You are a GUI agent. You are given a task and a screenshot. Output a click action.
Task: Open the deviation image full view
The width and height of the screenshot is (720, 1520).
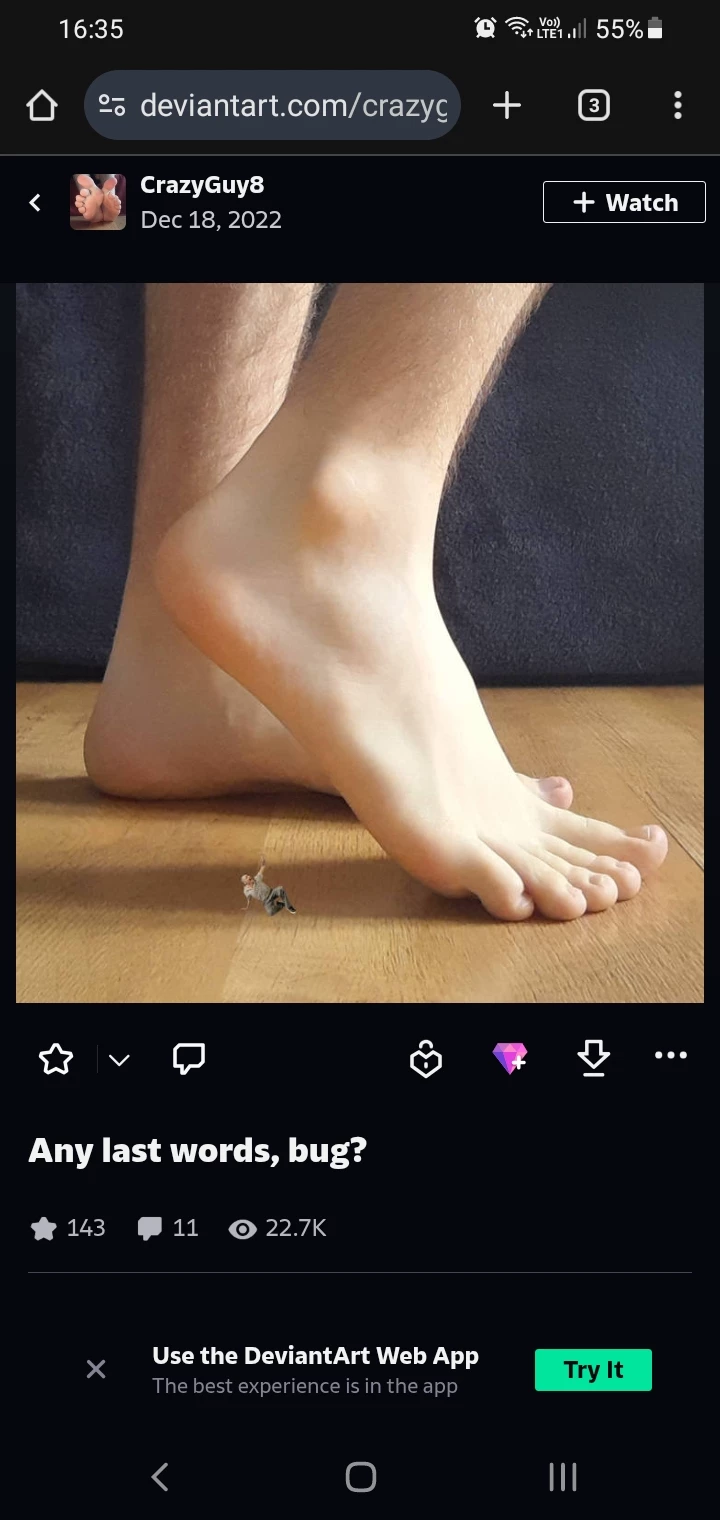pyautogui.click(x=360, y=642)
